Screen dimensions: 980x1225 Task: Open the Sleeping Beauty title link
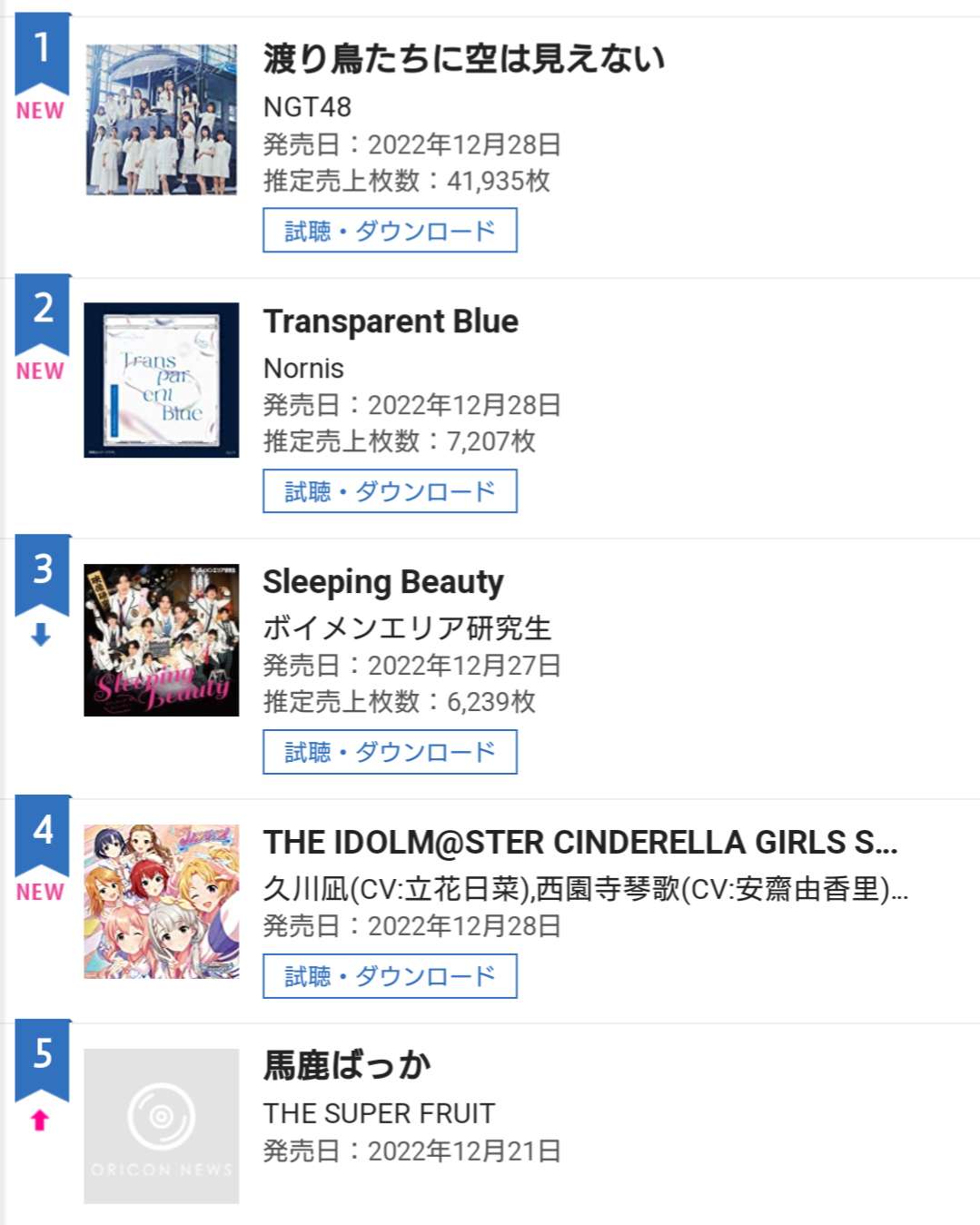point(383,582)
